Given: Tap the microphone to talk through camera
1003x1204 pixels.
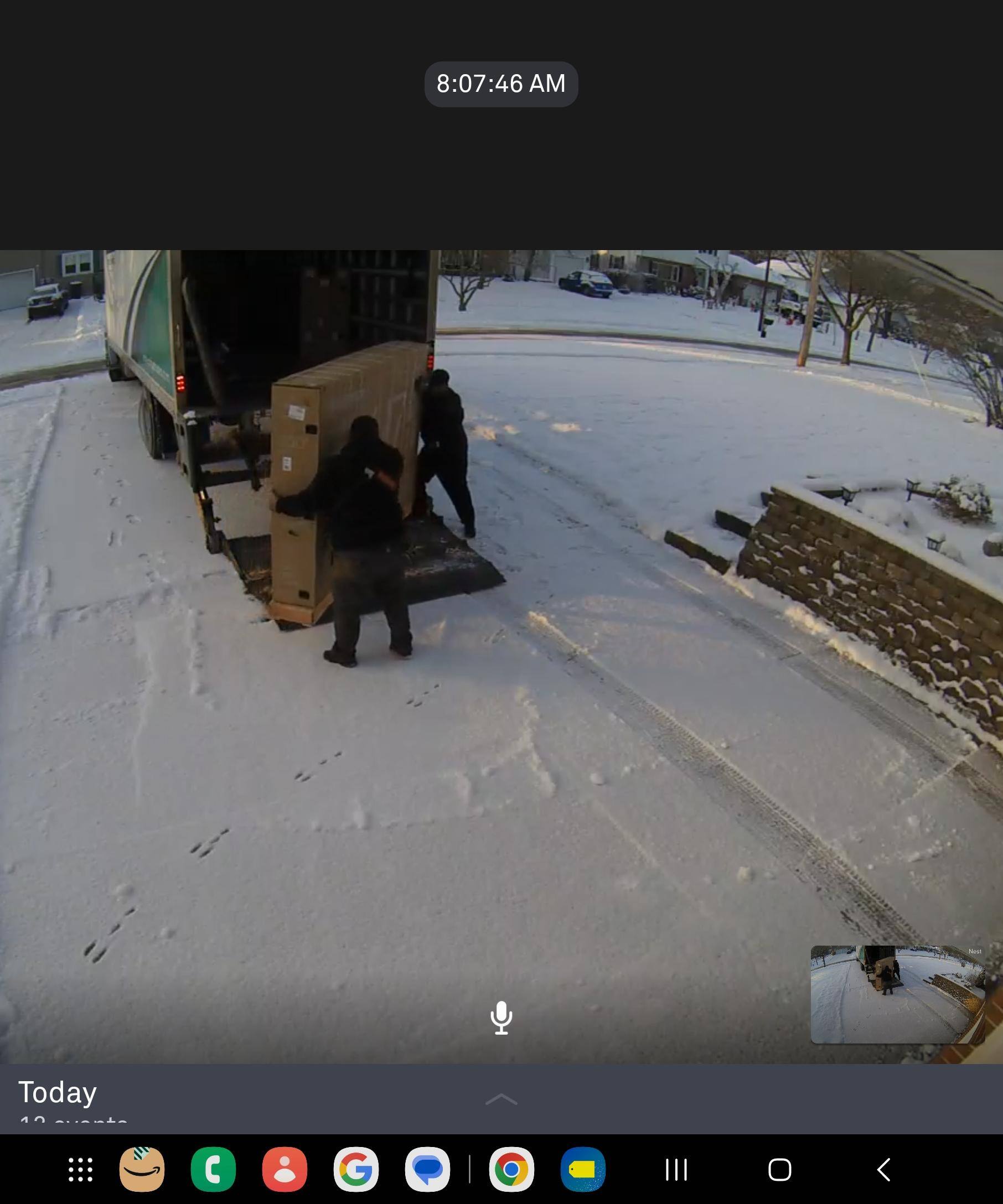Looking at the screenshot, I should tap(501, 1018).
